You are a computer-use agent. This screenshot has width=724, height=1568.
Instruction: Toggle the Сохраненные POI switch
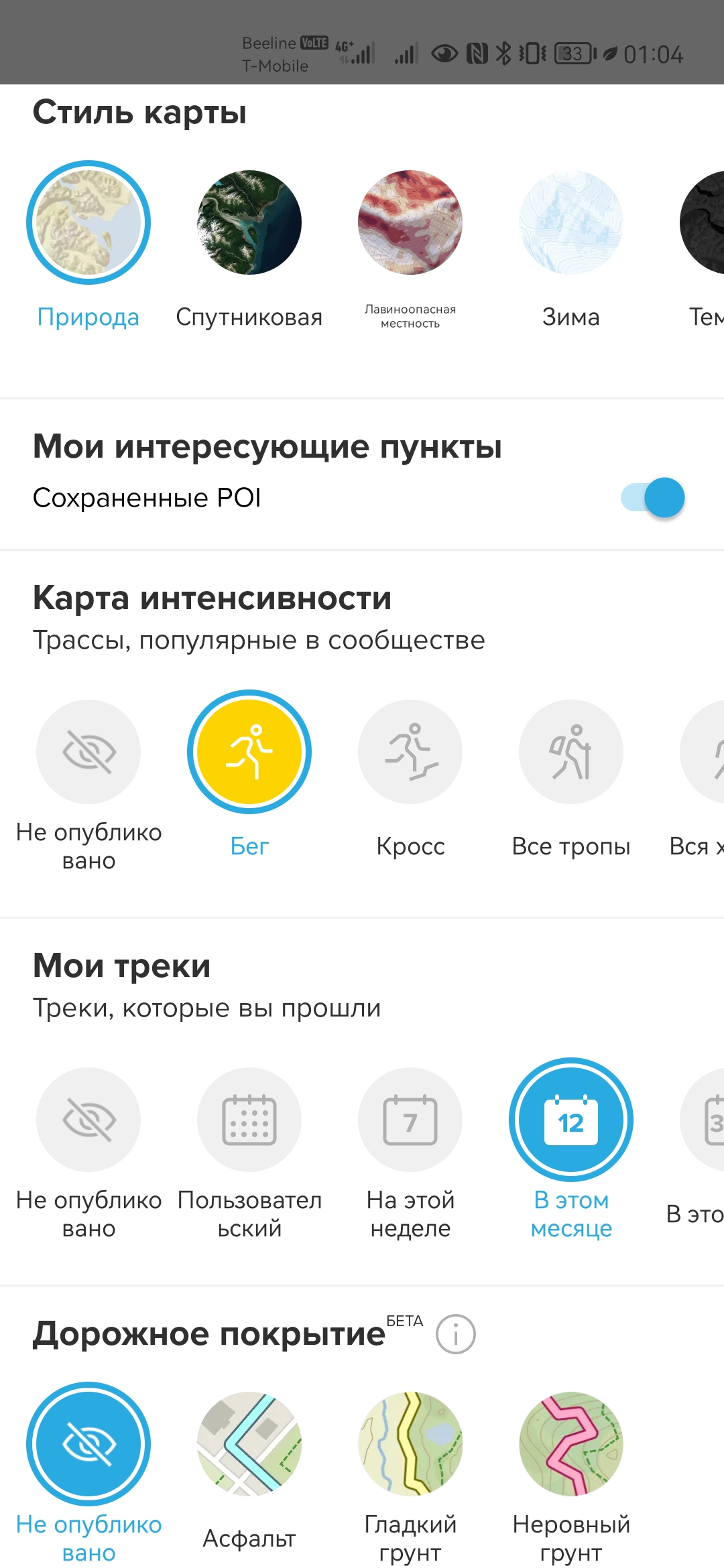pyautogui.click(x=654, y=498)
